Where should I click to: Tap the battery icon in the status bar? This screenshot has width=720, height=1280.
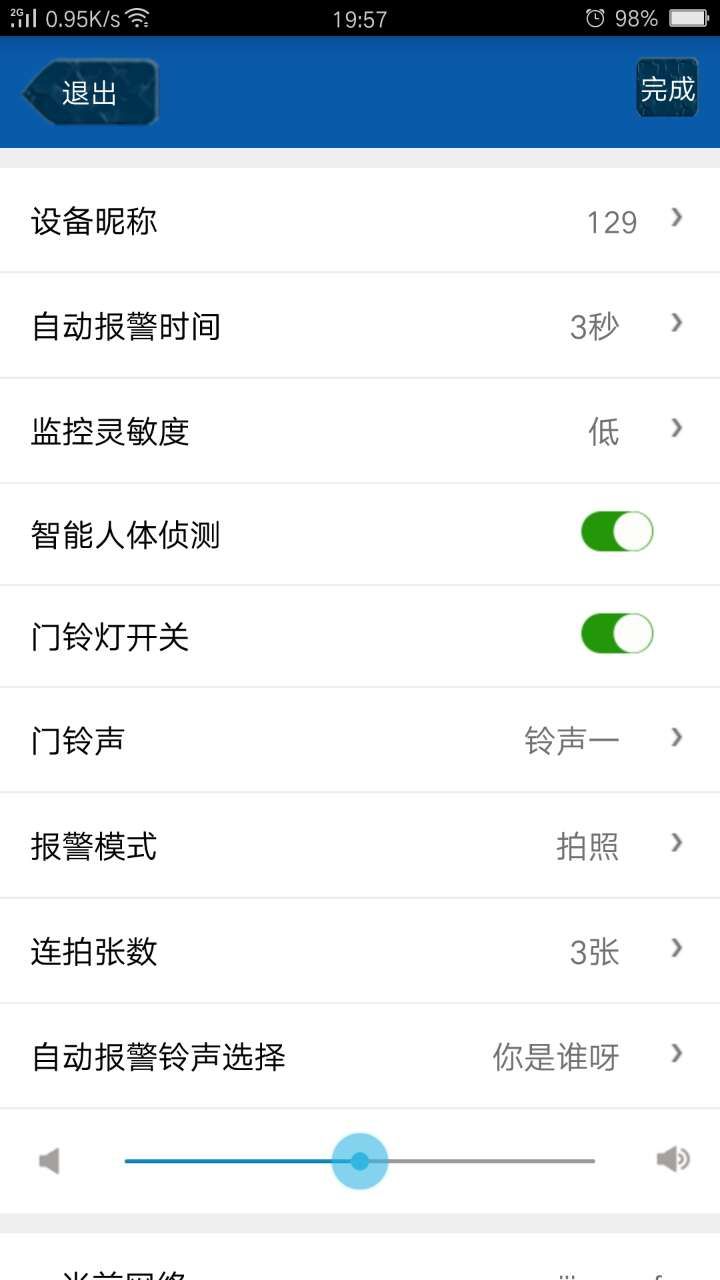[x=689, y=17]
